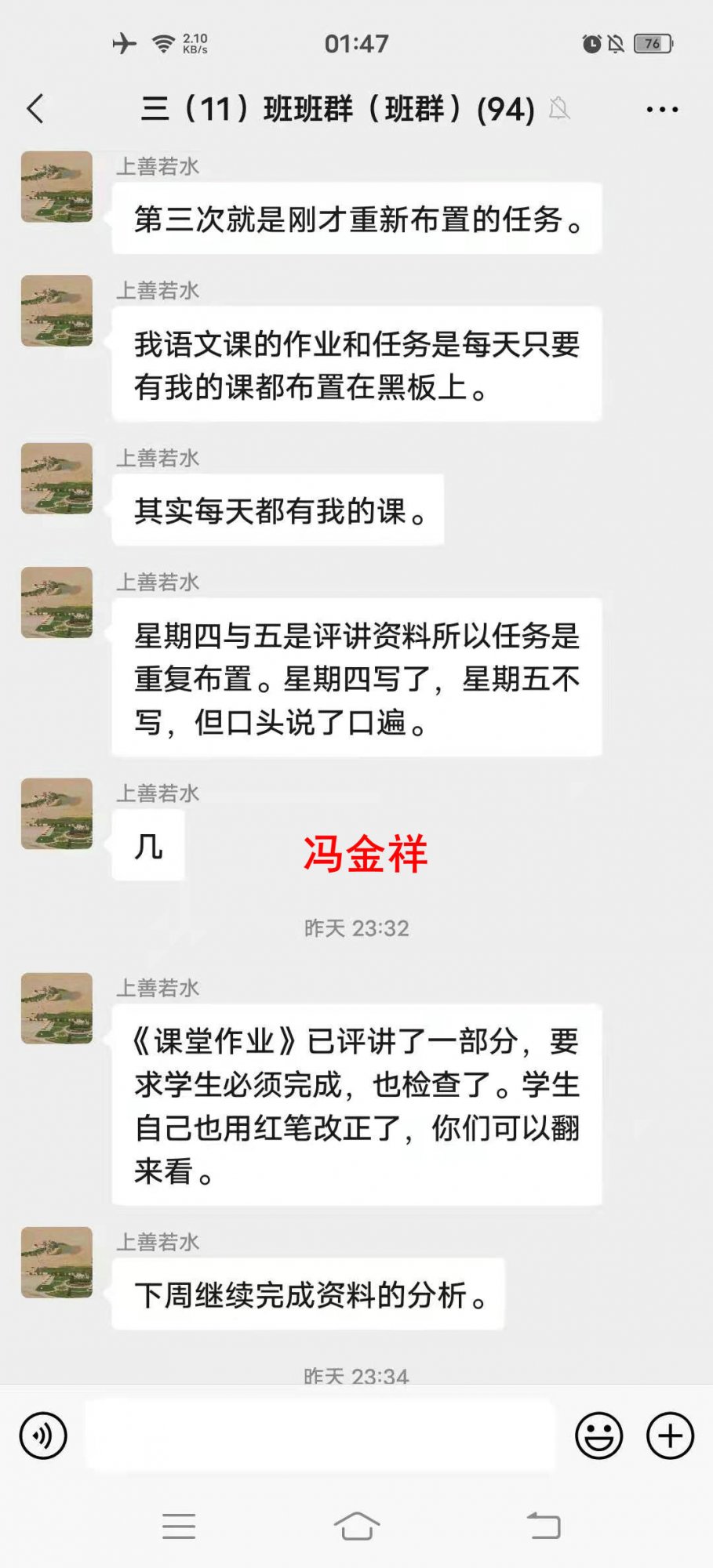Open the emoji sticker panel
The height and width of the screenshot is (1568, 713).
pyautogui.click(x=598, y=1436)
